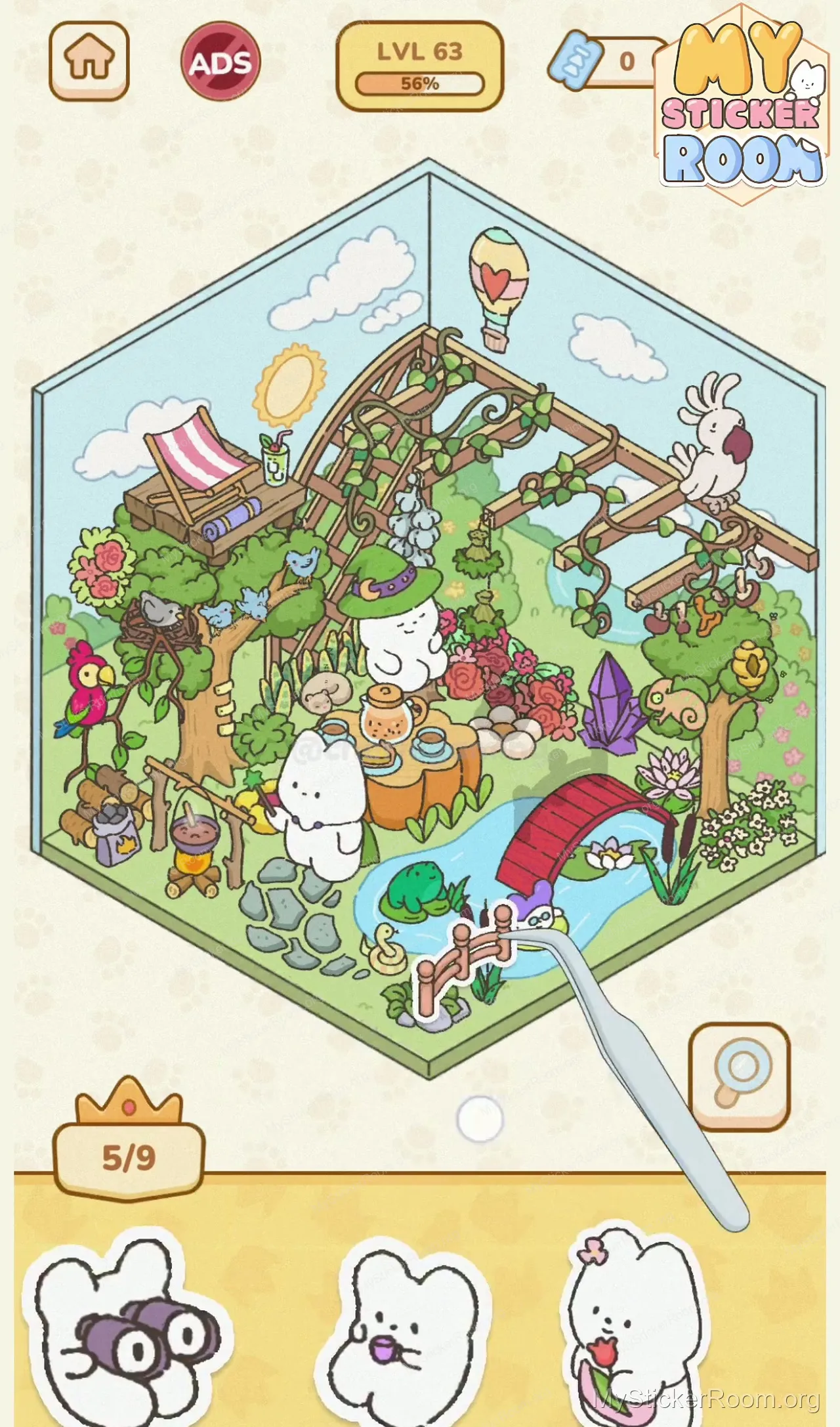Open the remove ADS offer

click(220, 61)
